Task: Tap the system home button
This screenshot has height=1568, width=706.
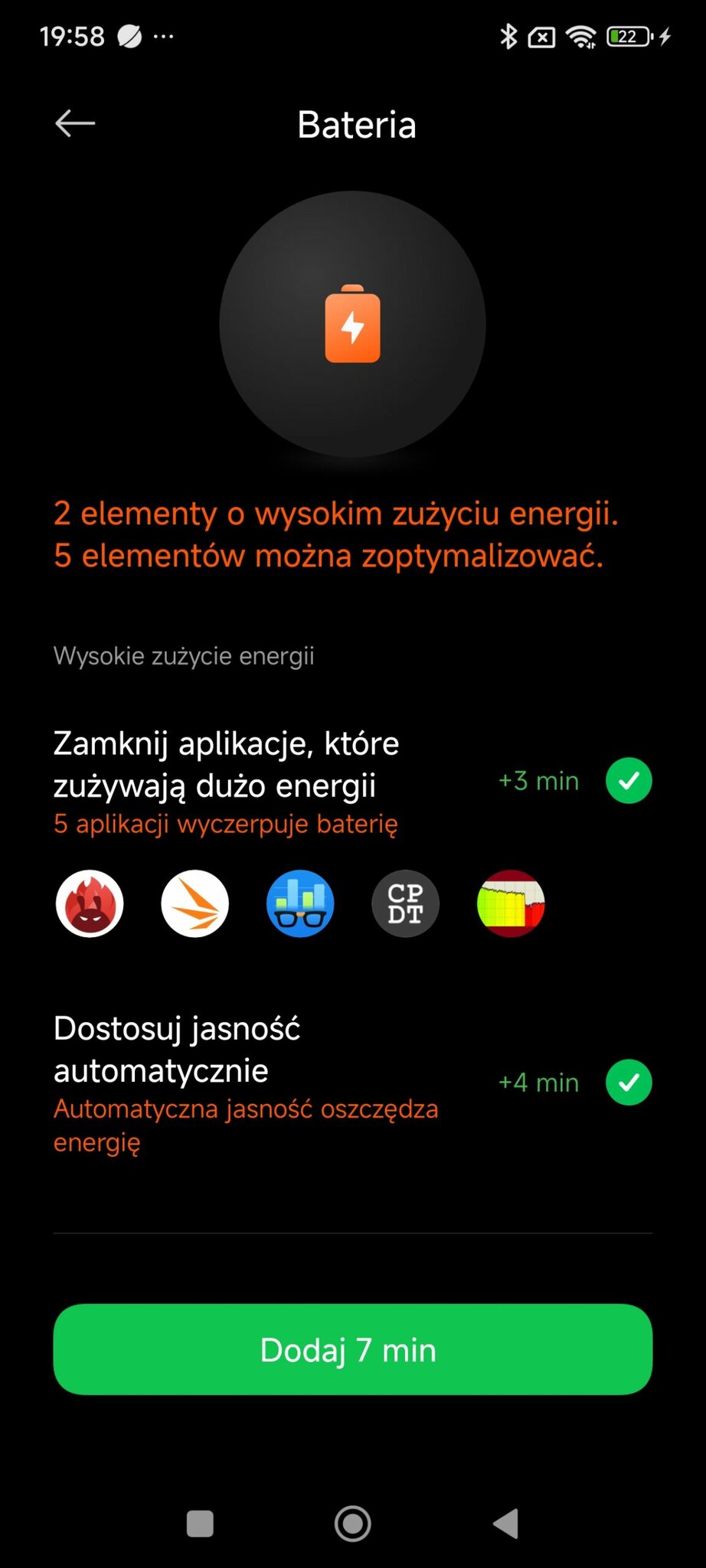Action: pyautogui.click(x=352, y=1524)
